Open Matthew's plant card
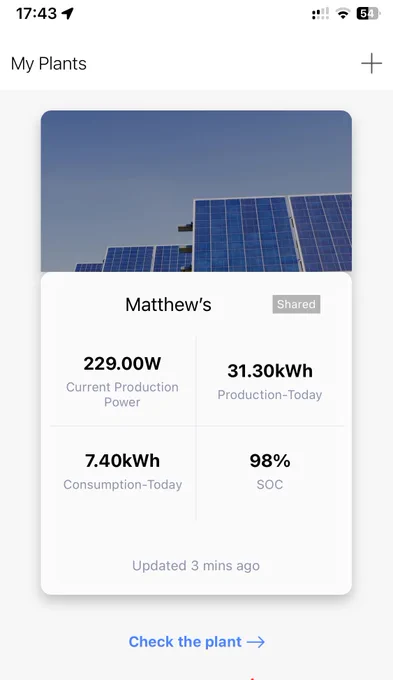The height and width of the screenshot is (680, 393). [196, 353]
